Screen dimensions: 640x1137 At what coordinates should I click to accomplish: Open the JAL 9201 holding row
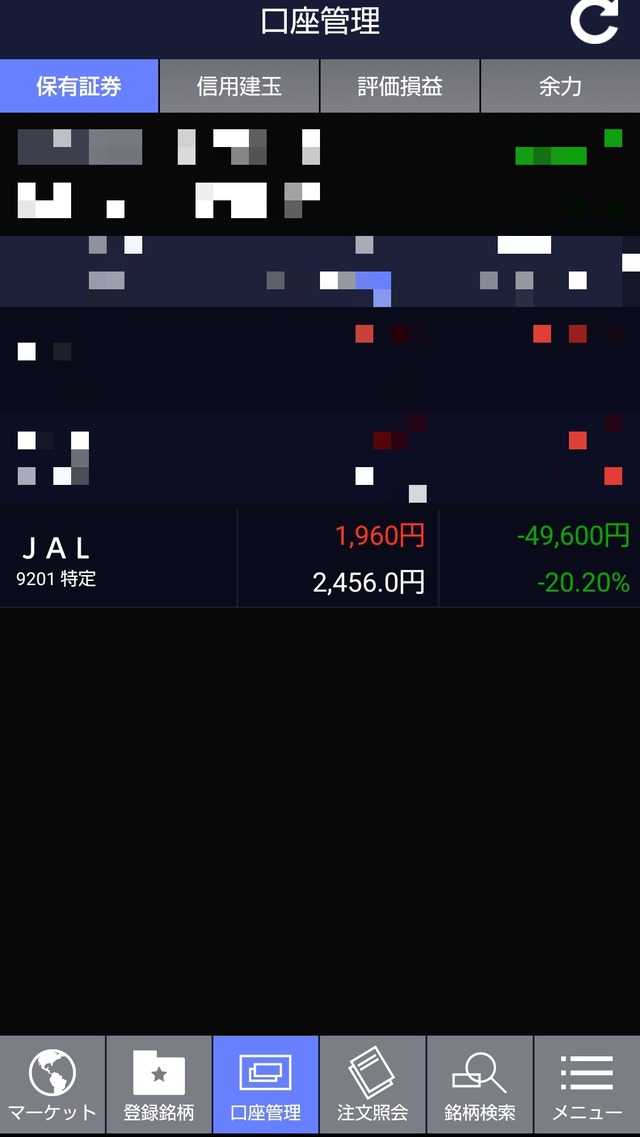320,558
